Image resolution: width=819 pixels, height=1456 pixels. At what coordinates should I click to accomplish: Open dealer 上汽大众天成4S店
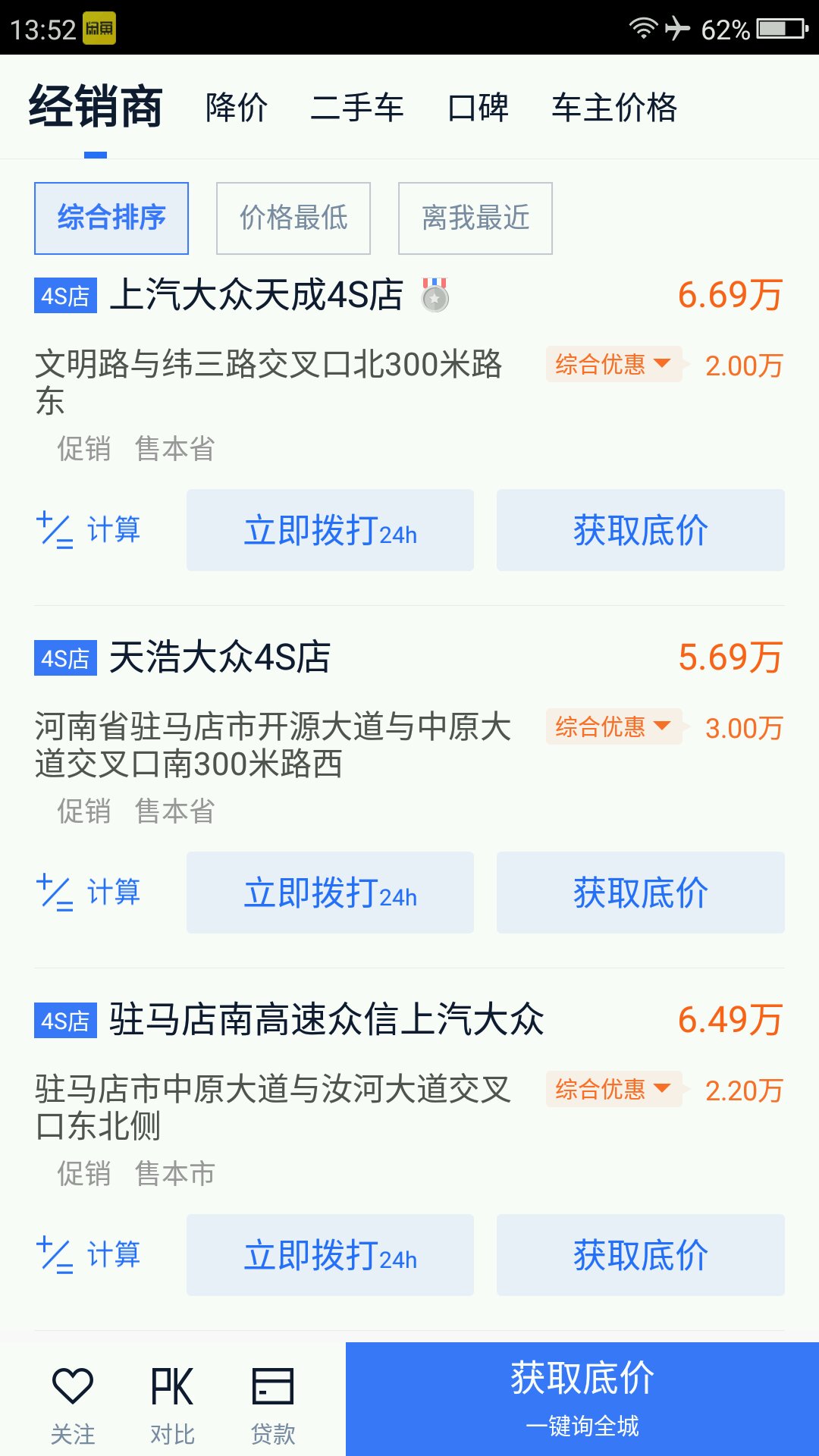[x=256, y=295]
